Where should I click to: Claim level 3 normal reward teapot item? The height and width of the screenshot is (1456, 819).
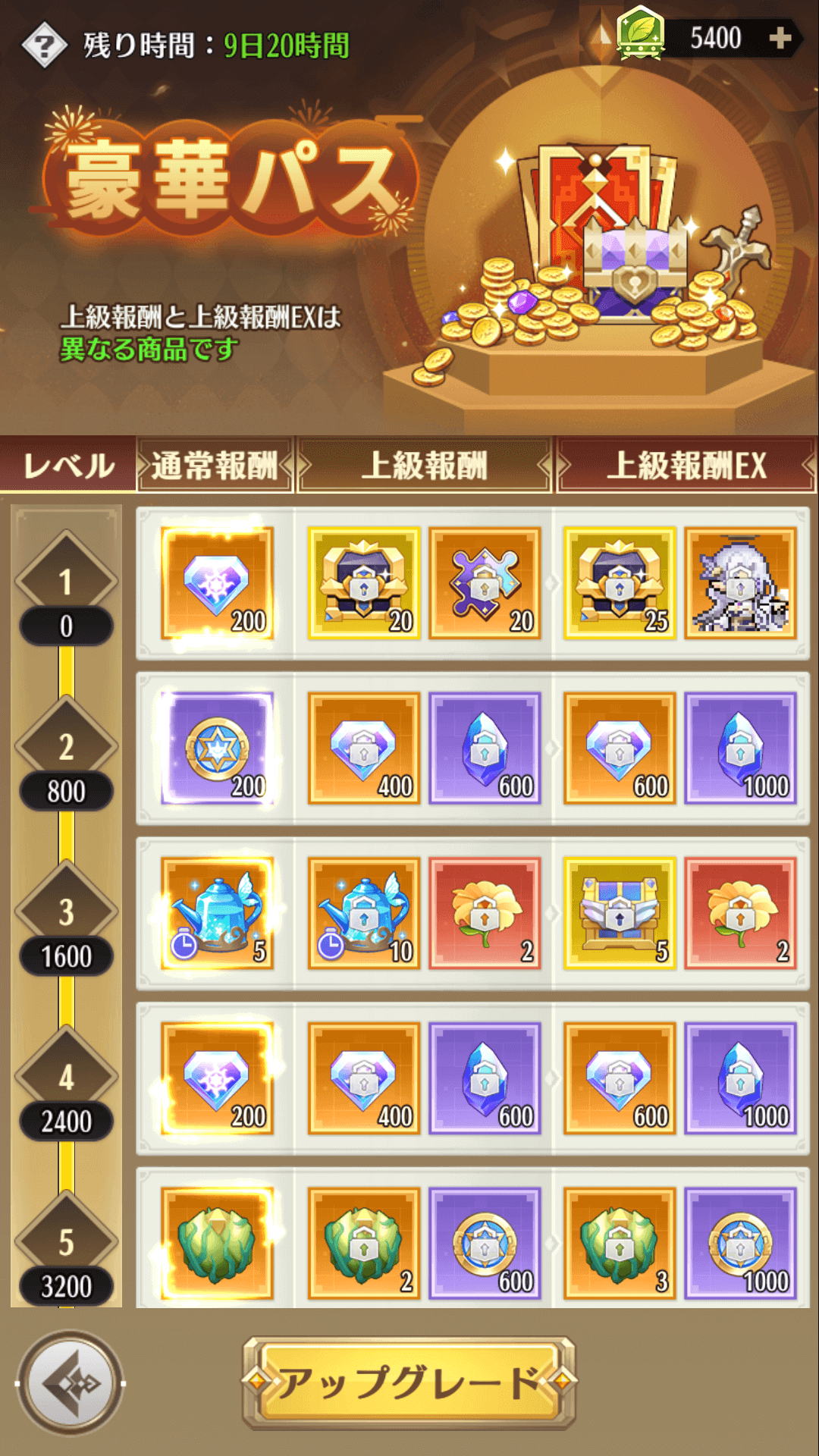pos(217,914)
